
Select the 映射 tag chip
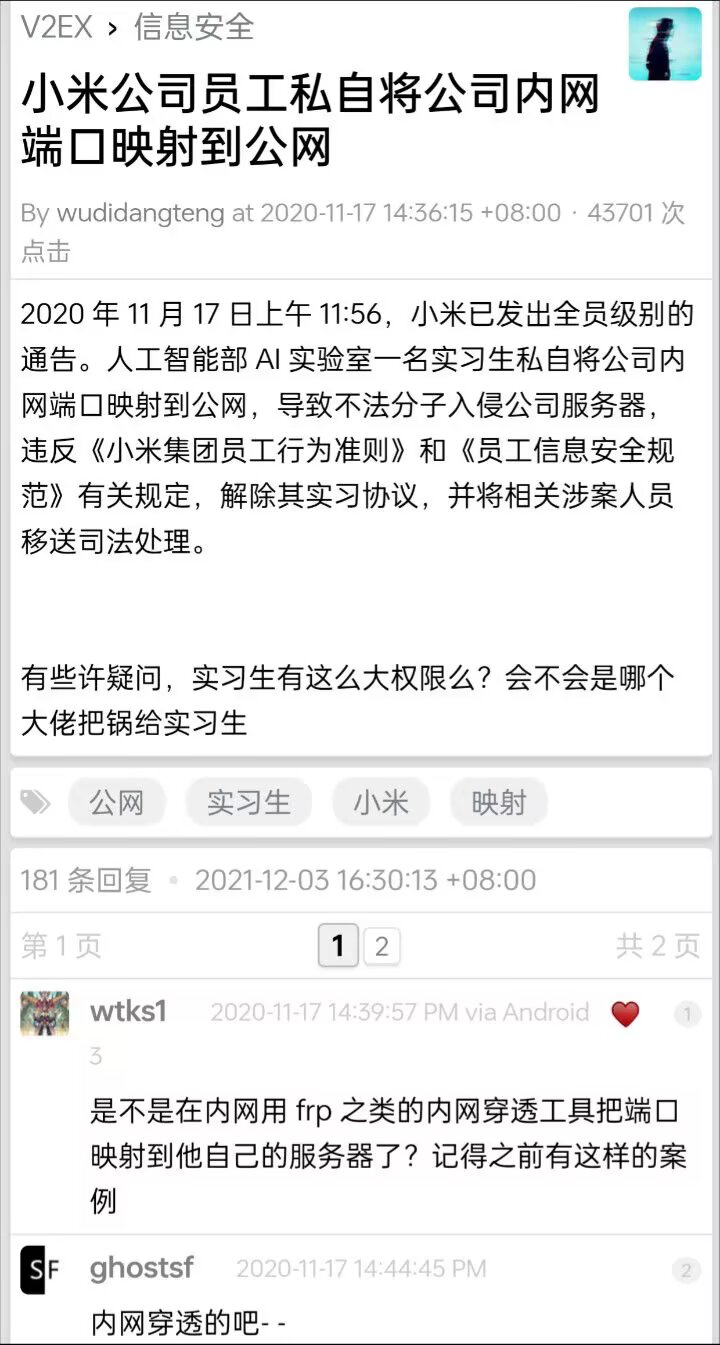coord(498,802)
